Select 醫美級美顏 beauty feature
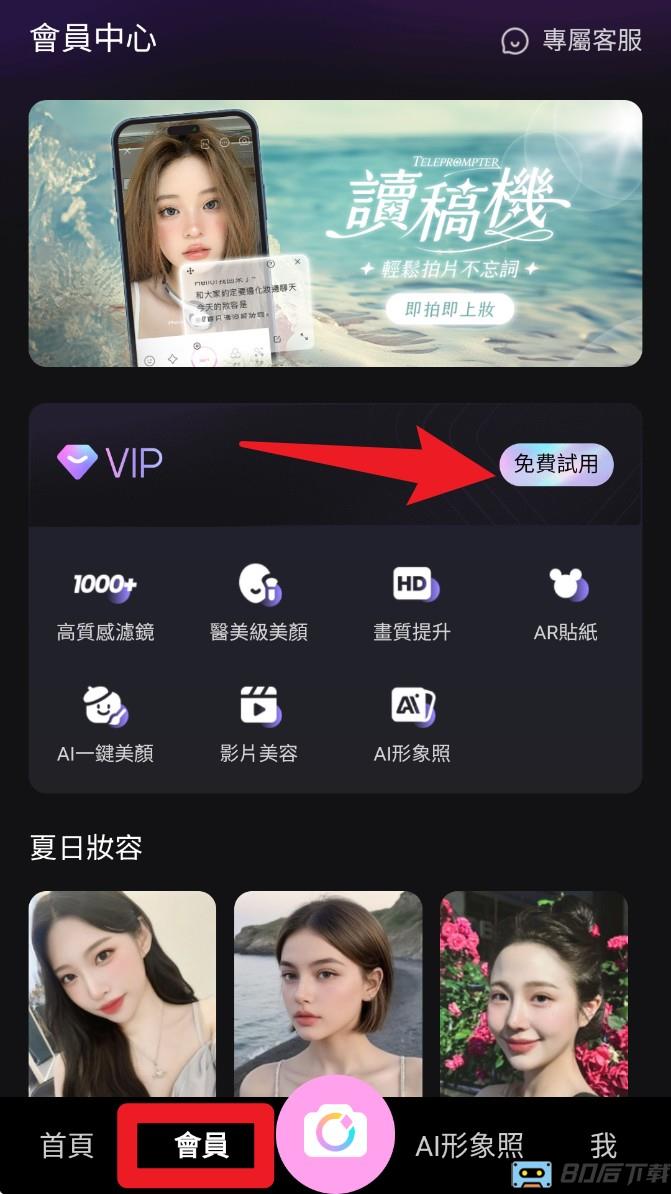 (259, 602)
